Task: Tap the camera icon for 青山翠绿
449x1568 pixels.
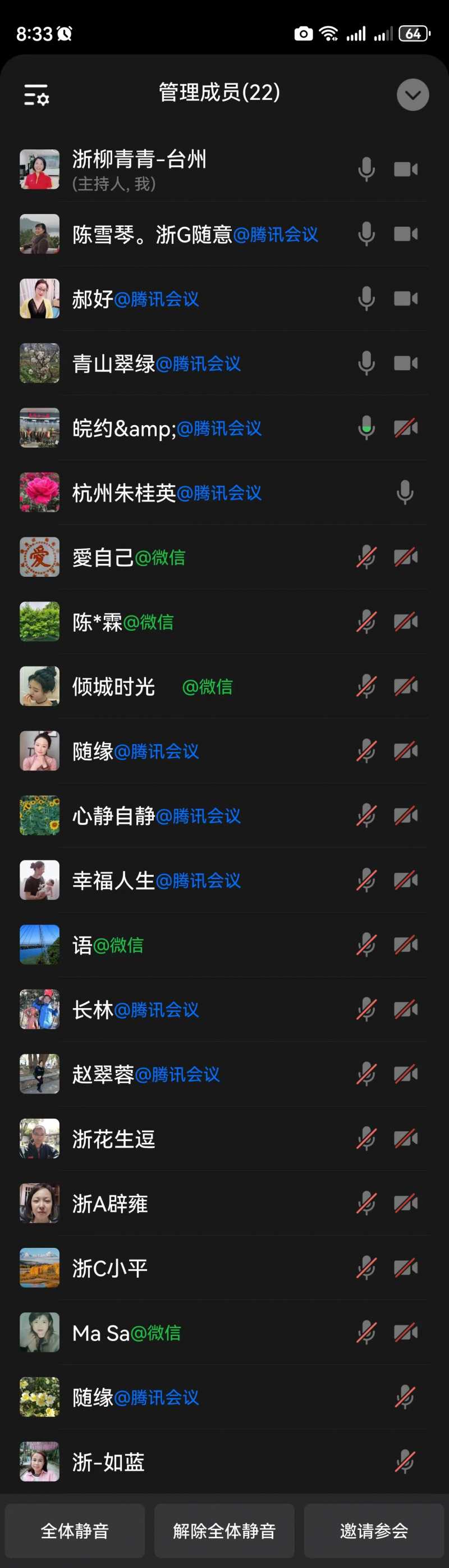Action: click(x=406, y=363)
